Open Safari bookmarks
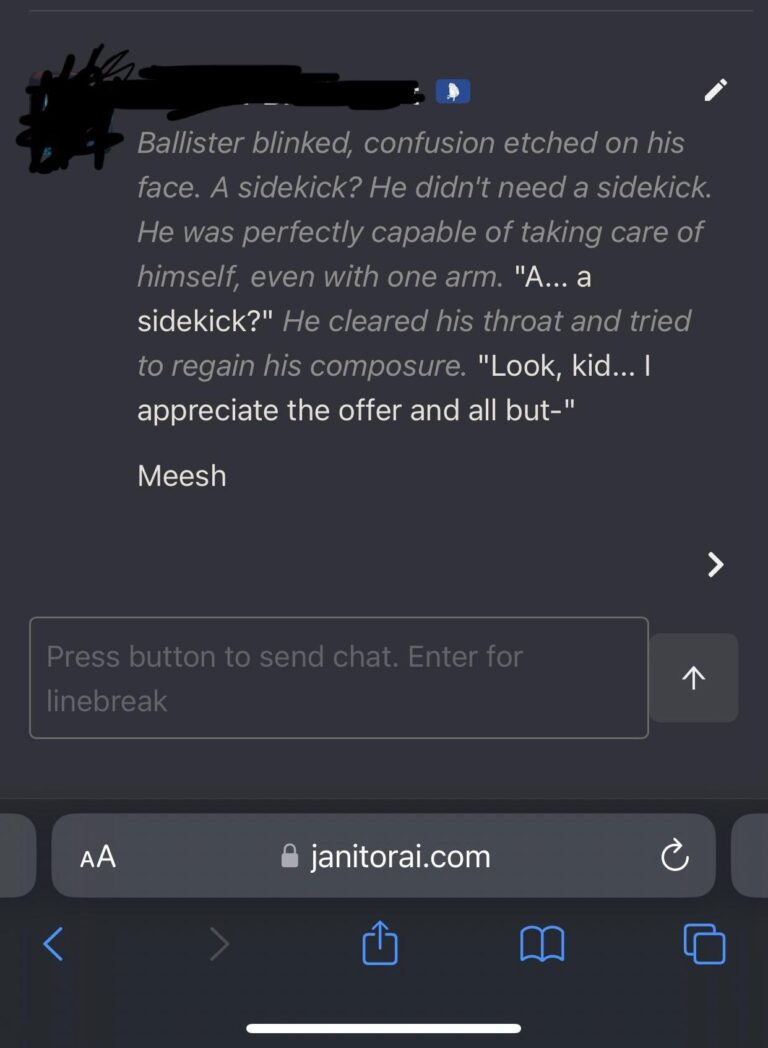Image resolution: width=768 pixels, height=1048 pixels. (x=542, y=944)
